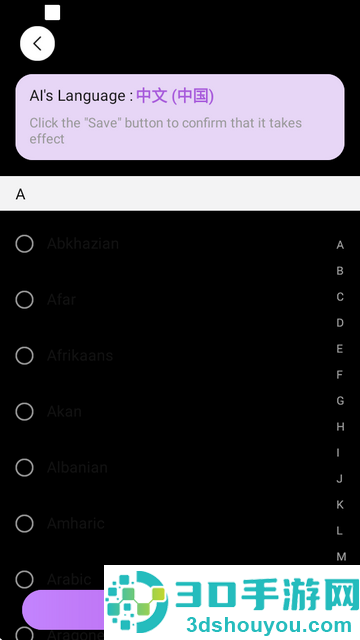Select the Akan radio button
This screenshot has width=360, height=640.
[x=24, y=411]
